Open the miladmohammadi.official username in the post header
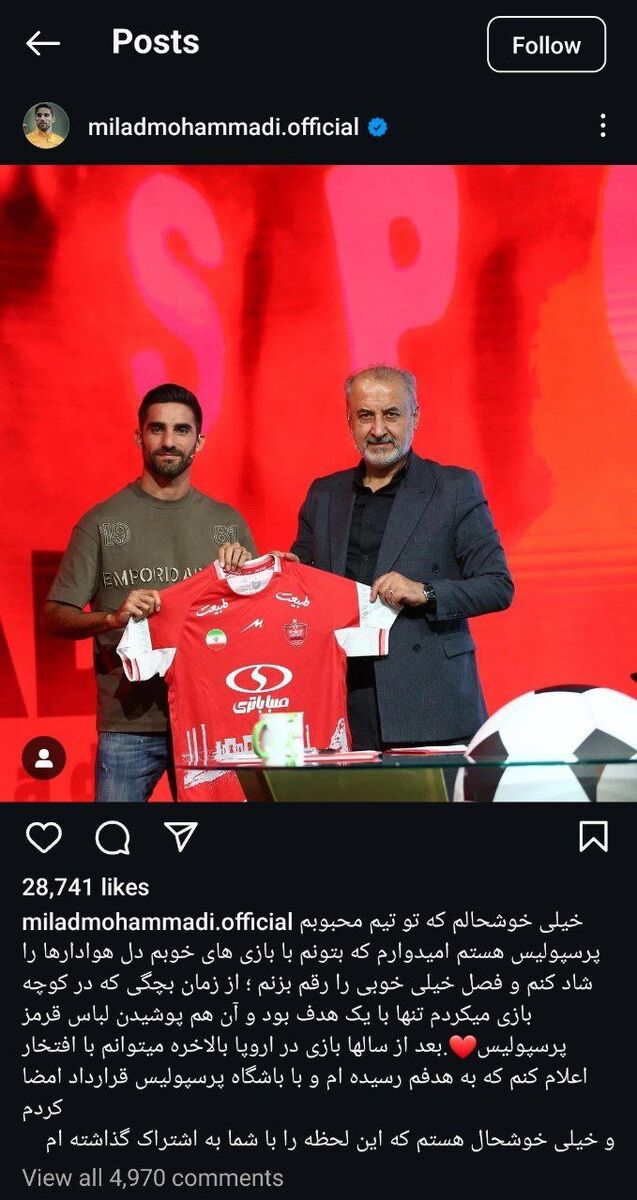The height and width of the screenshot is (1200, 637). coord(223,127)
